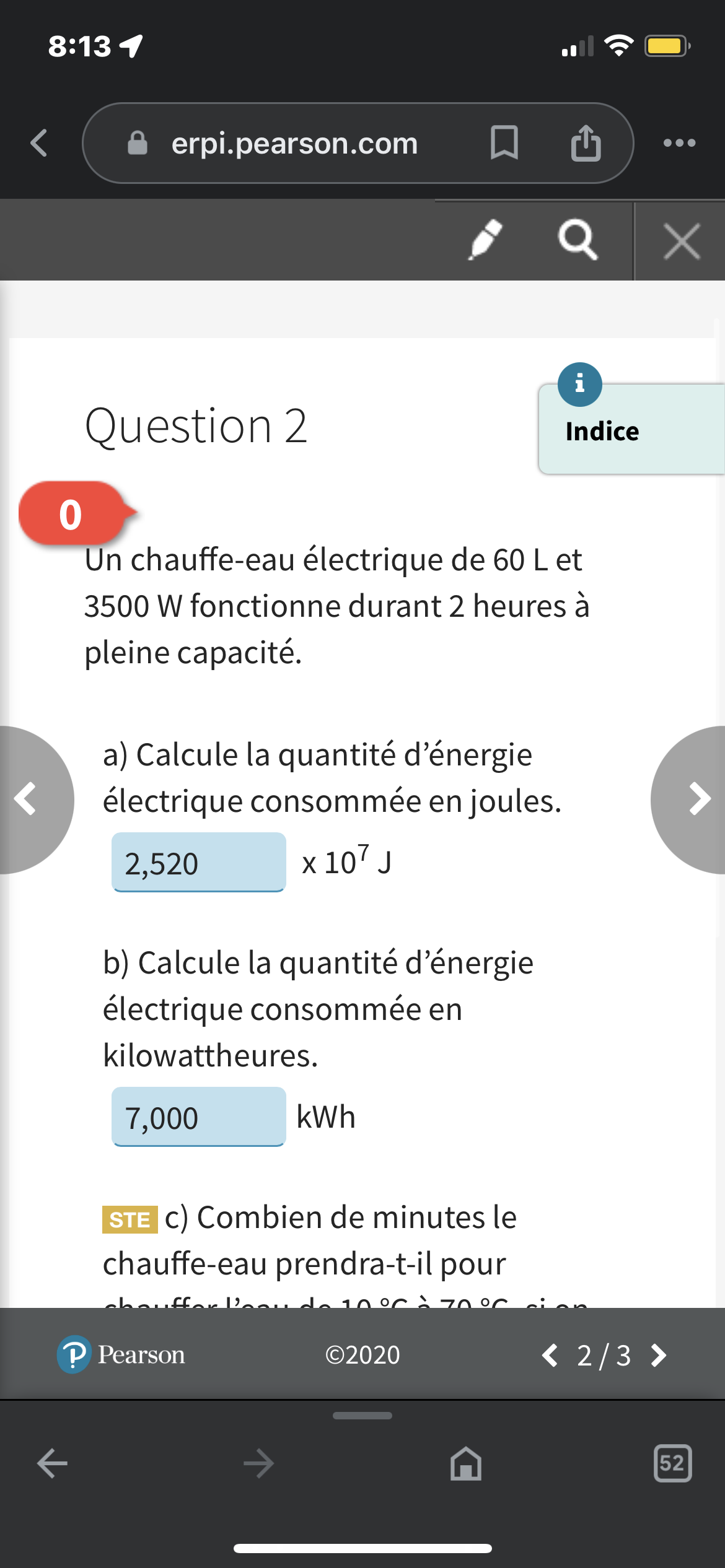Select the padlock in the address bar
This screenshot has height=1568, width=725.
(x=139, y=143)
